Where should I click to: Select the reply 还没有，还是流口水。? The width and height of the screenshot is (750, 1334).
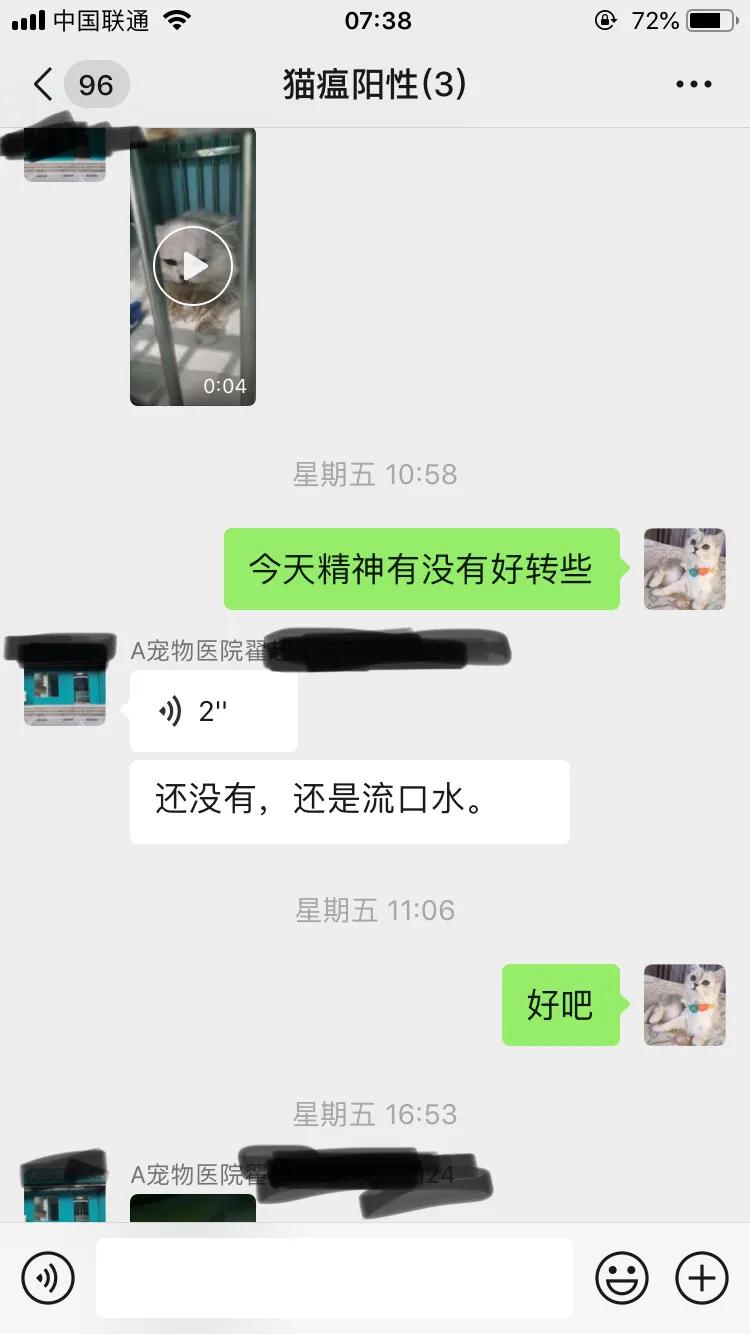click(x=349, y=800)
